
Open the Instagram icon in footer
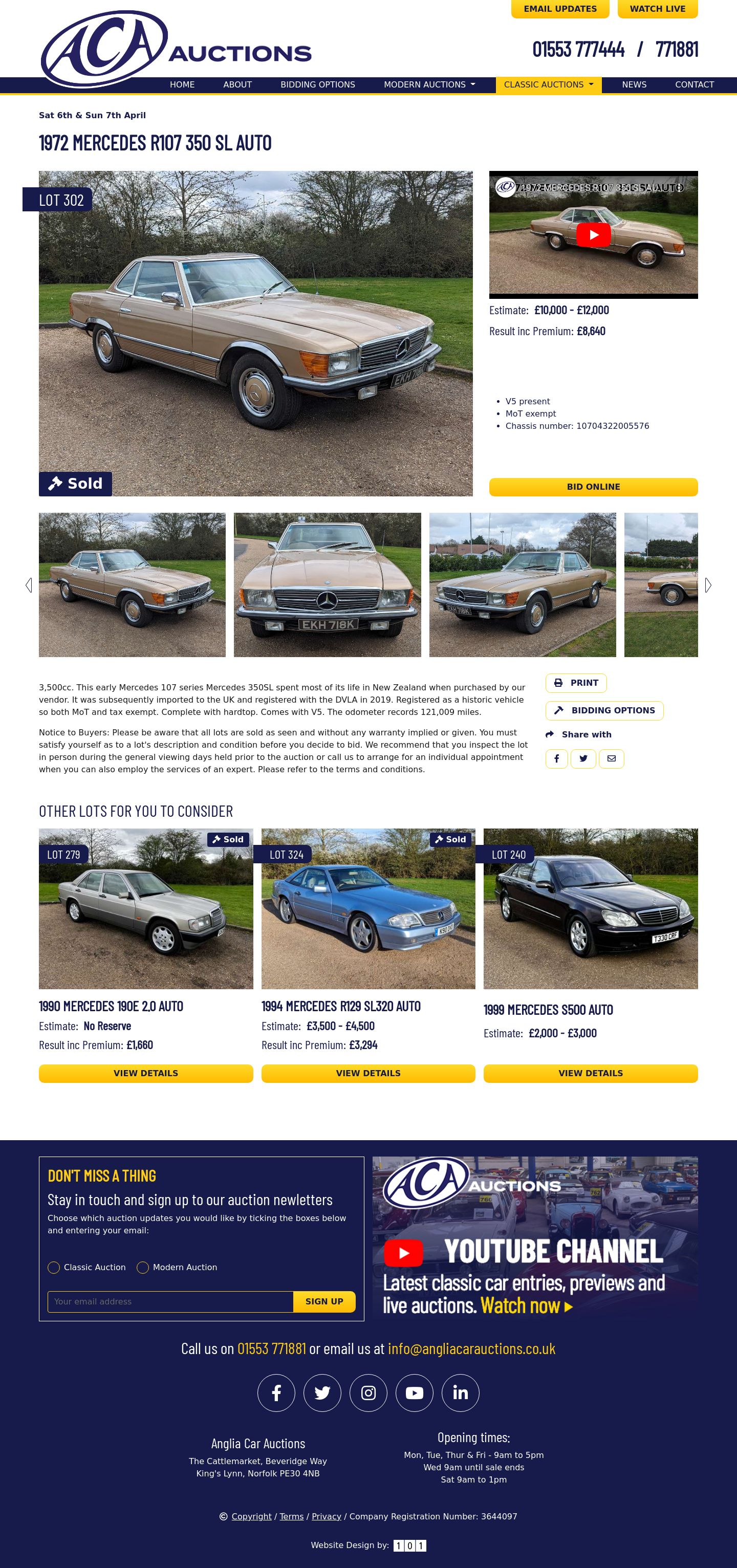(x=368, y=1392)
